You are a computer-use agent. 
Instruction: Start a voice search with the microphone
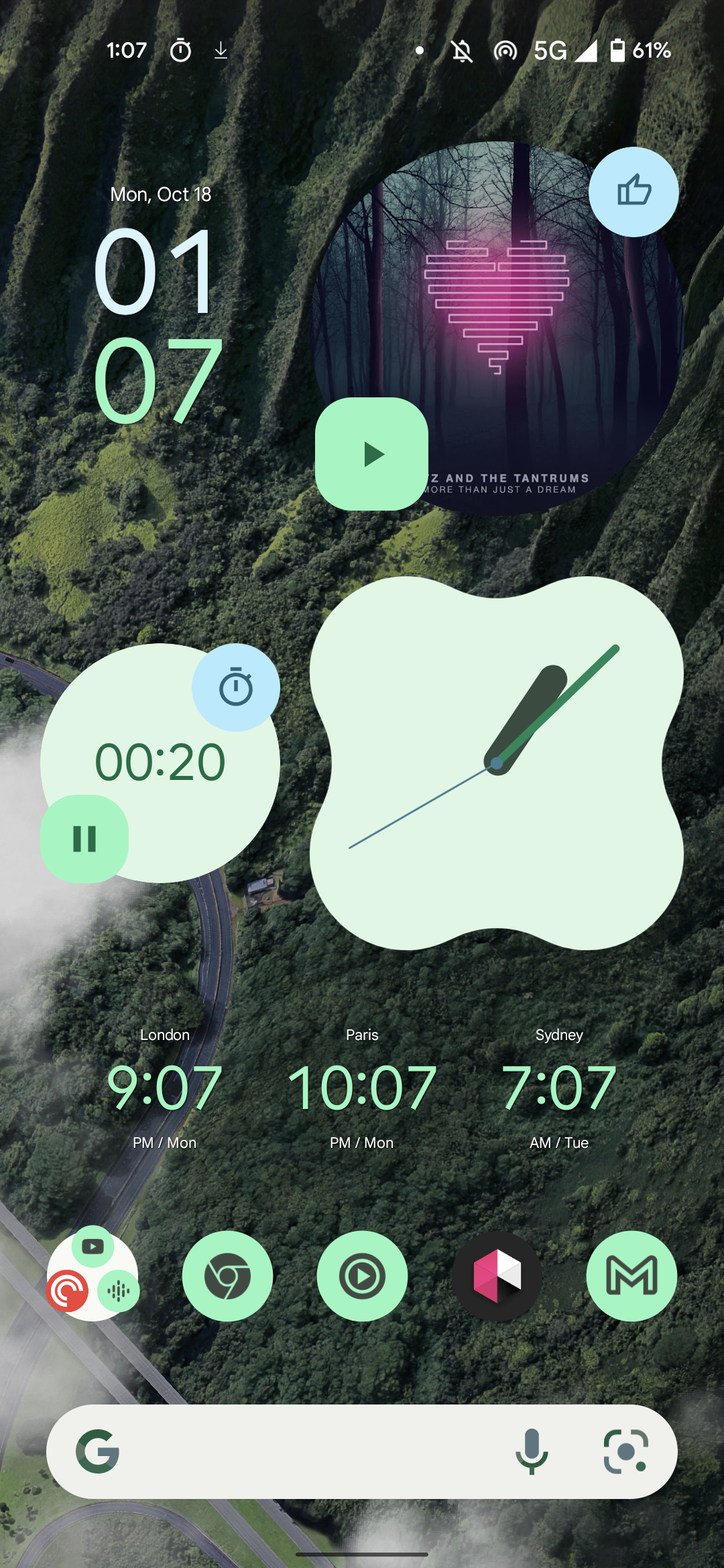tap(532, 1451)
